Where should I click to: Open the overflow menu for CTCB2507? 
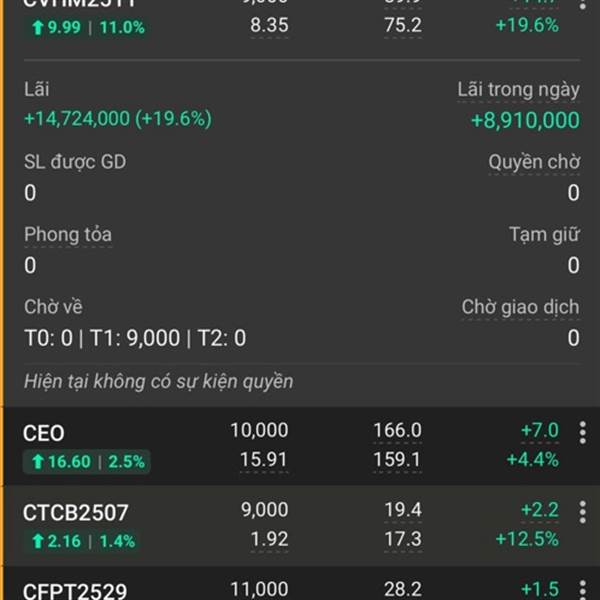[583, 512]
